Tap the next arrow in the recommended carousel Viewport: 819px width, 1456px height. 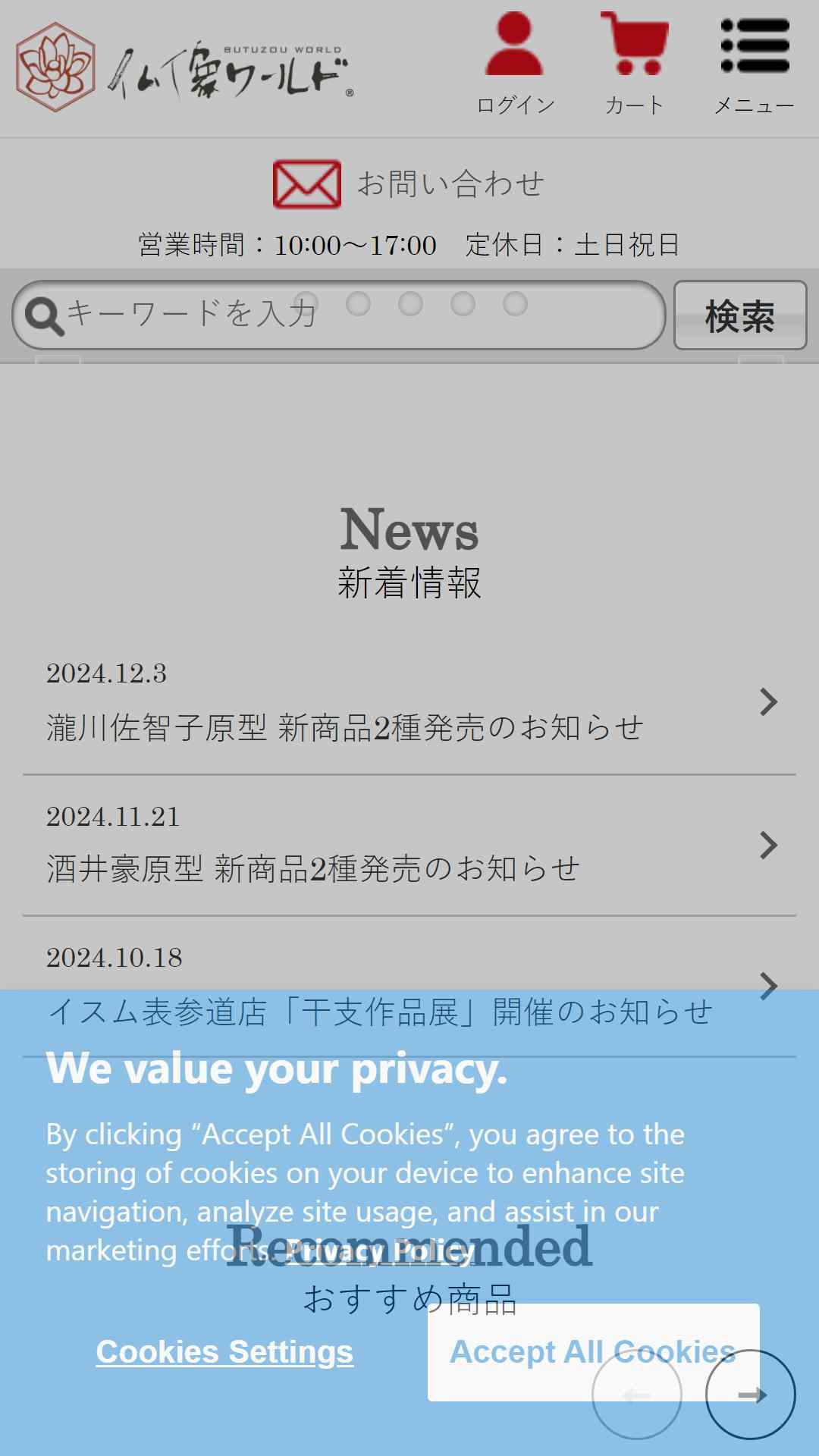point(751,1395)
